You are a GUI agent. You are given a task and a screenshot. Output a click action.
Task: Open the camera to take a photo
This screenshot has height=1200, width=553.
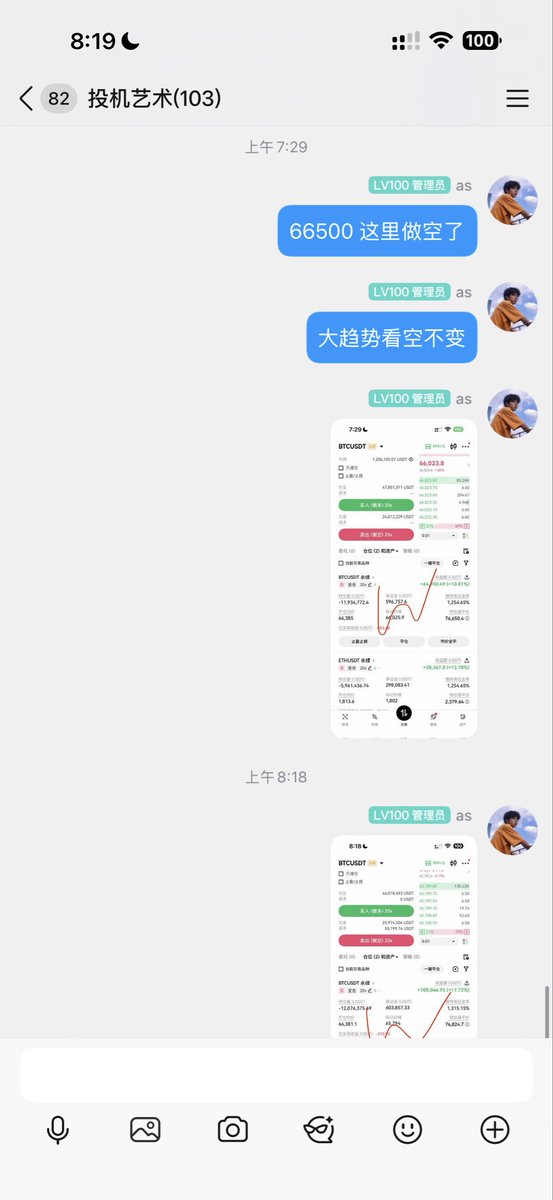(232, 1130)
